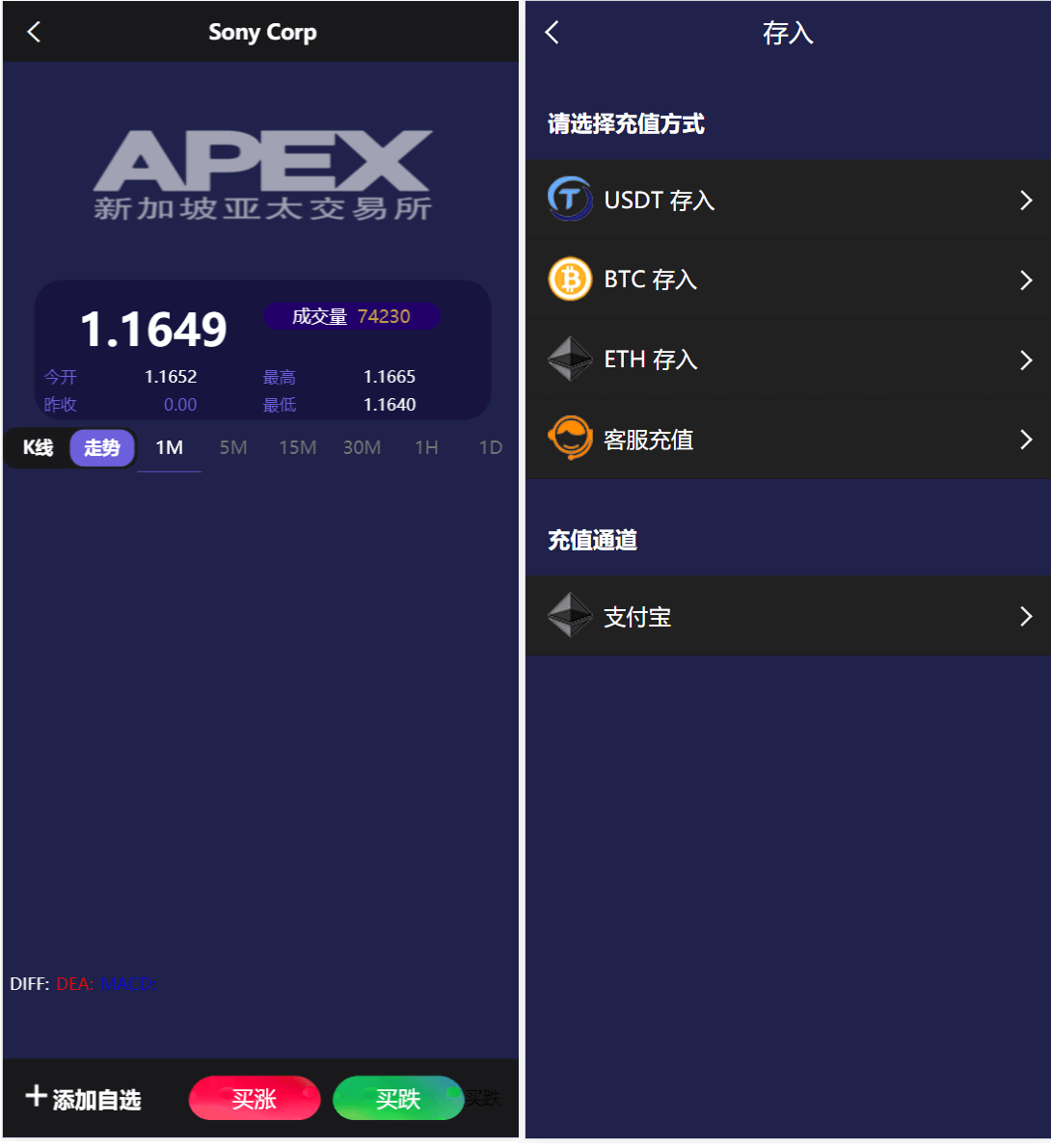Switch to the 30M interval

click(362, 447)
